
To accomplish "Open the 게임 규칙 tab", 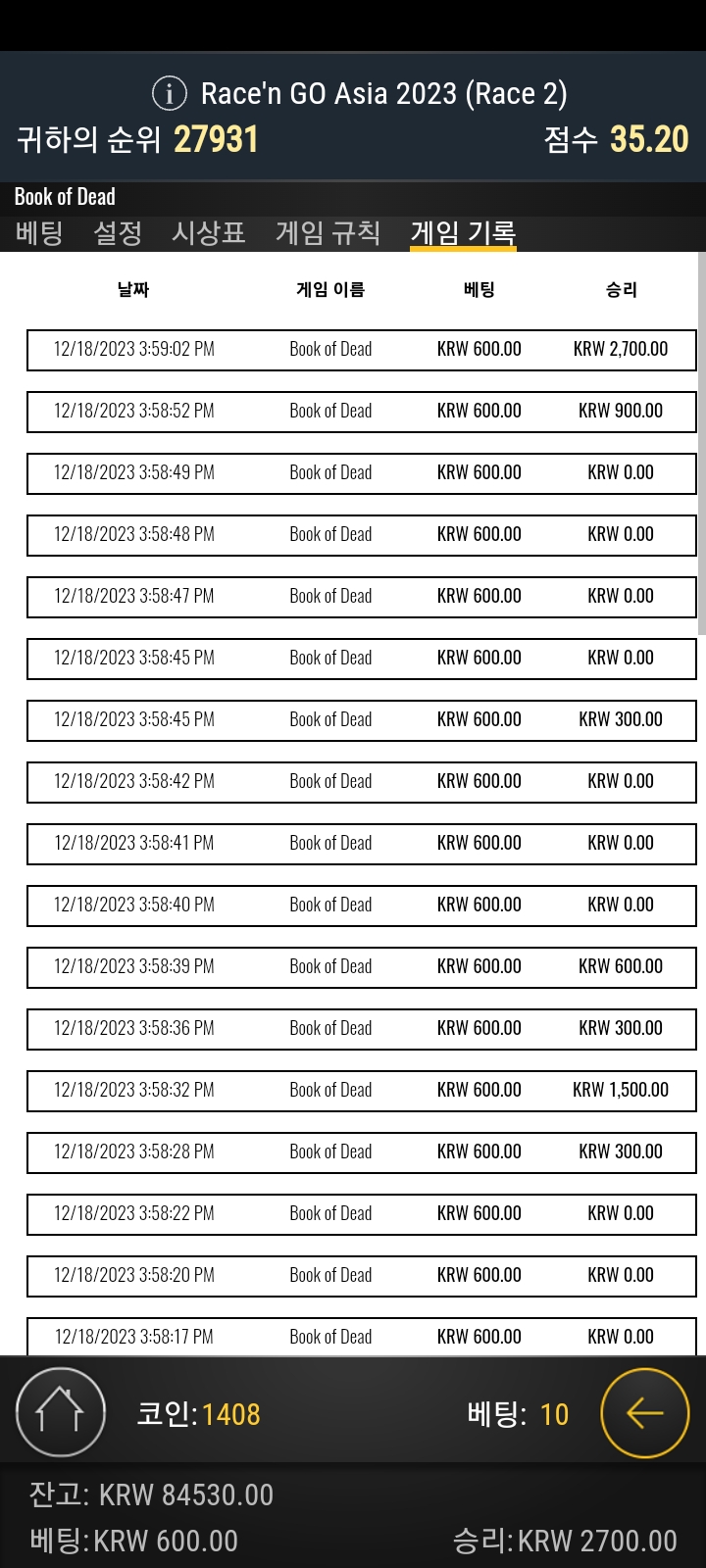I will (328, 233).
